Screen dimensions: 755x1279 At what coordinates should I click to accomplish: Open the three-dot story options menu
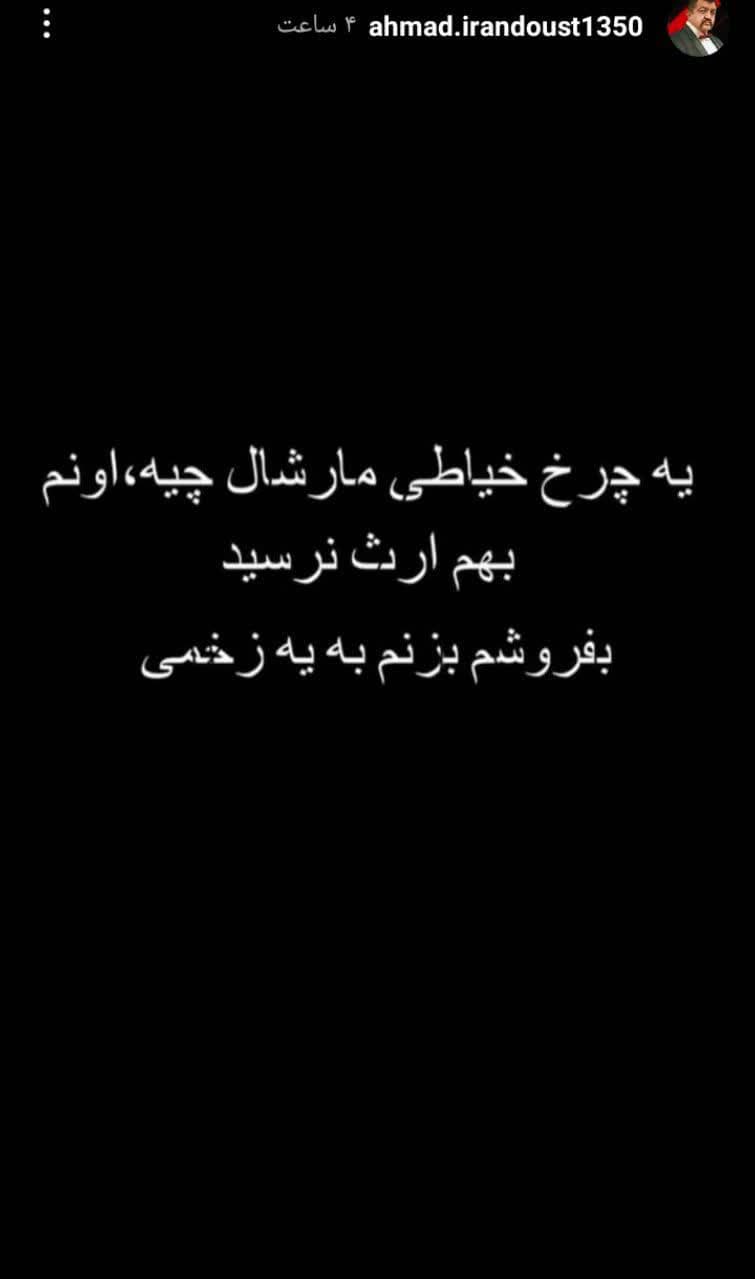[x=45, y=23]
